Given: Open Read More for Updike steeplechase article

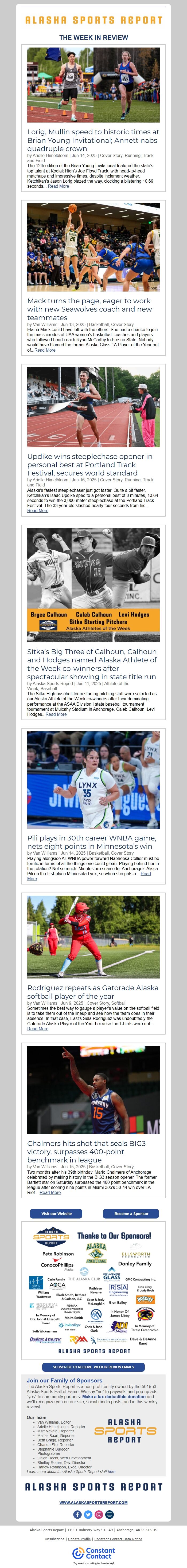Looking at the screenshot, I should pyautogui.click(x=38, y=511).
